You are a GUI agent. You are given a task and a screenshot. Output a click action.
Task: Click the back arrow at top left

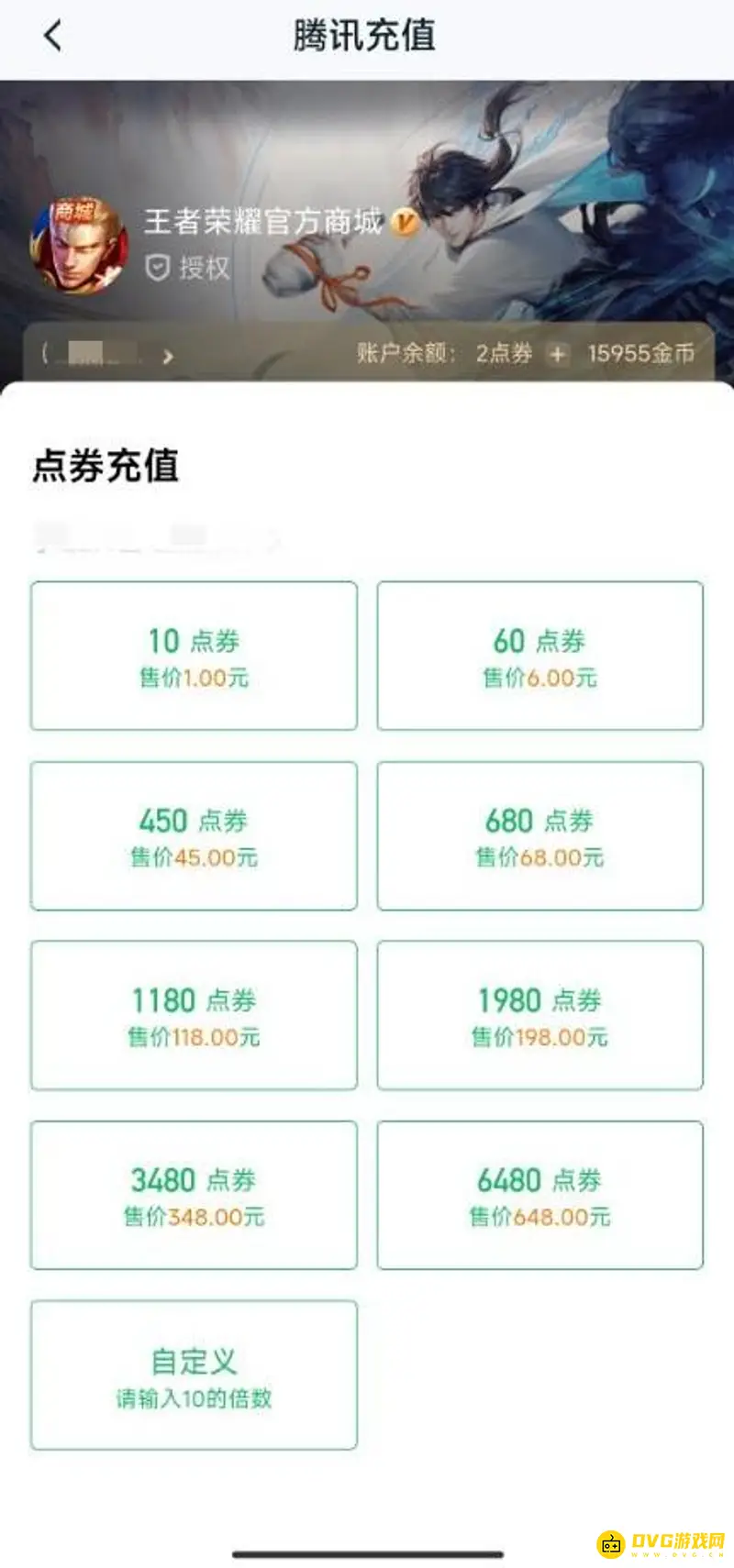coord(51,35)
